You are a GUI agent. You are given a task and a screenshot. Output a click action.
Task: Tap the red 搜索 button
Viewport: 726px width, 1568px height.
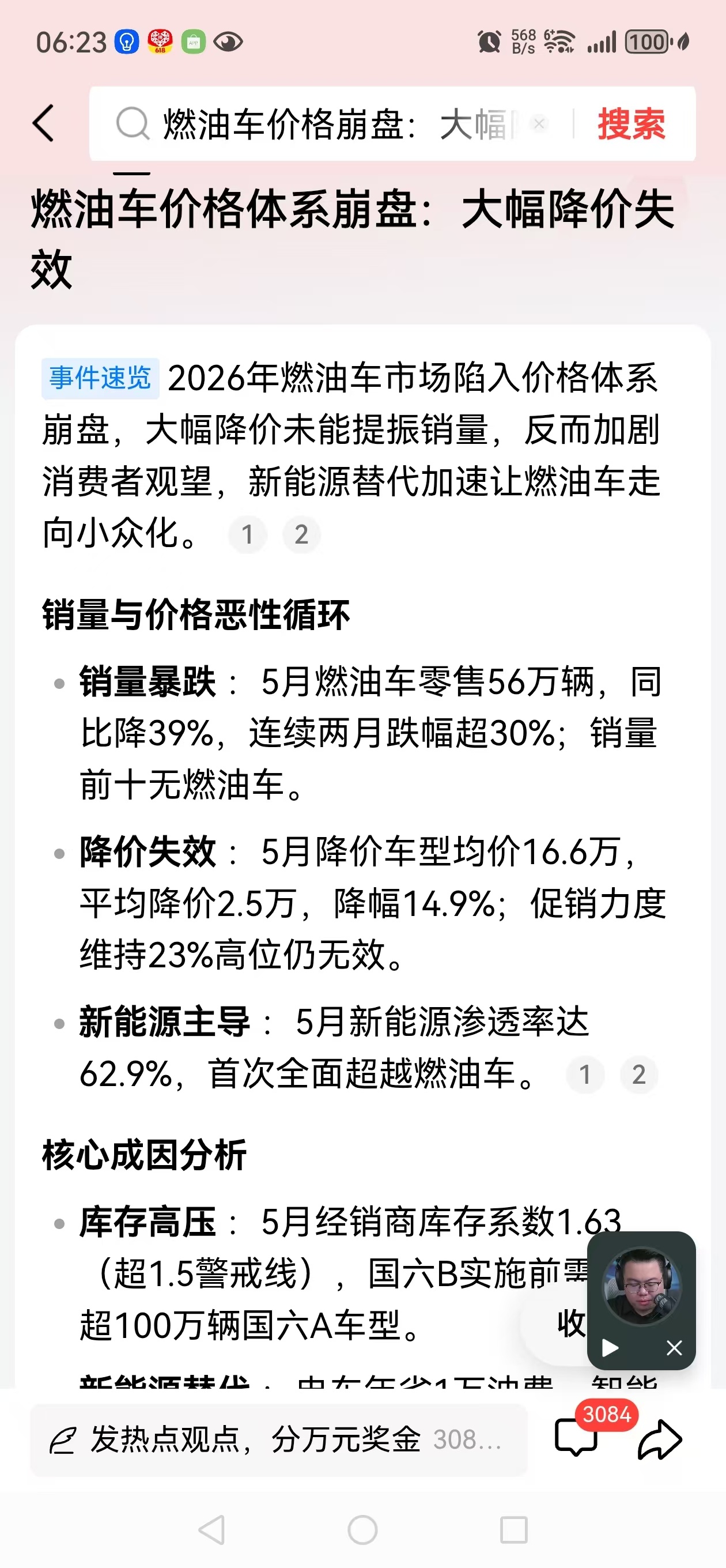pos(631,123)
